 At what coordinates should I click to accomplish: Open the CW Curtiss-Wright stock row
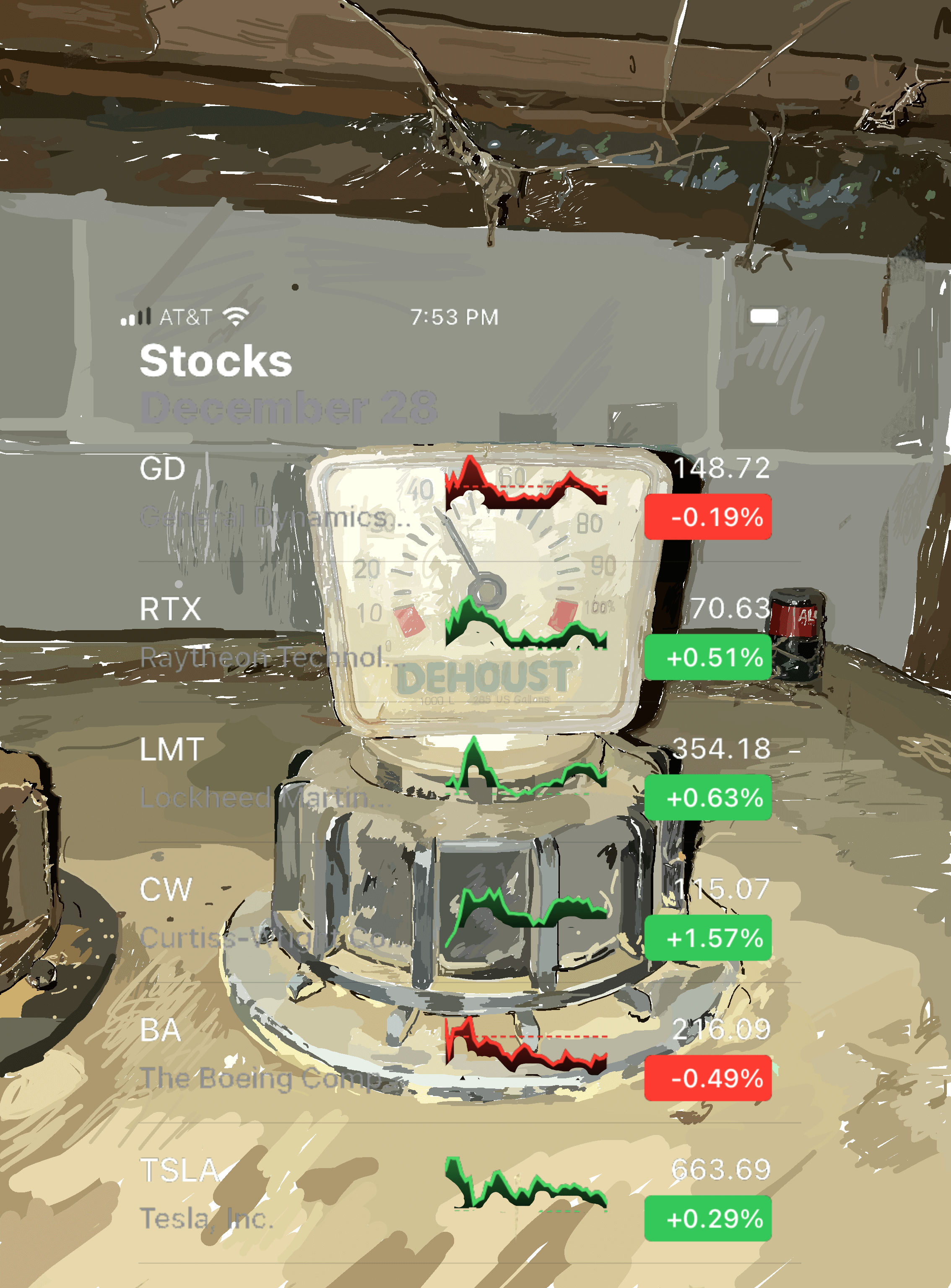276,913
